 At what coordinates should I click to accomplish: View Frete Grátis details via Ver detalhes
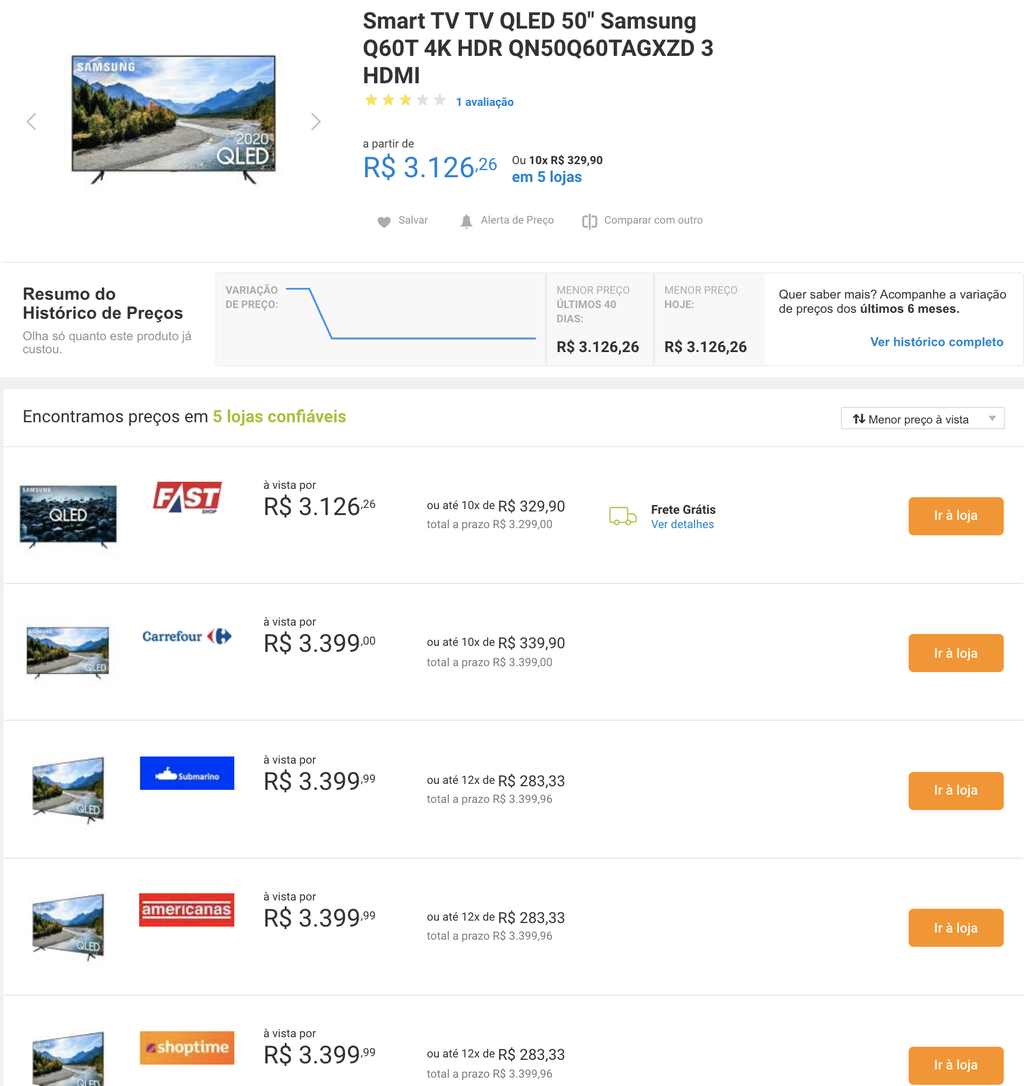click(682, 524)
